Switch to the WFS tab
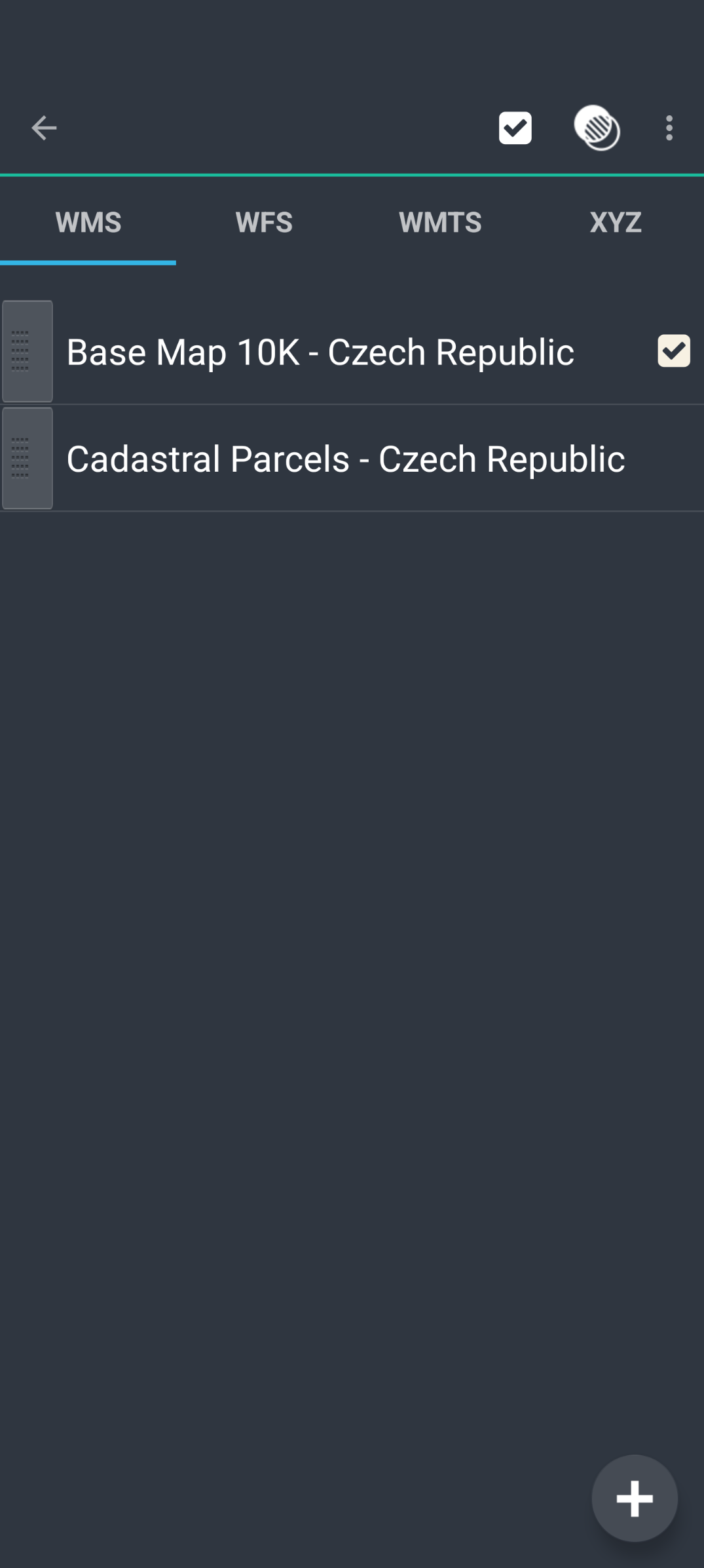The width and height of the screenshot is (704, 1568). [264, 222]
